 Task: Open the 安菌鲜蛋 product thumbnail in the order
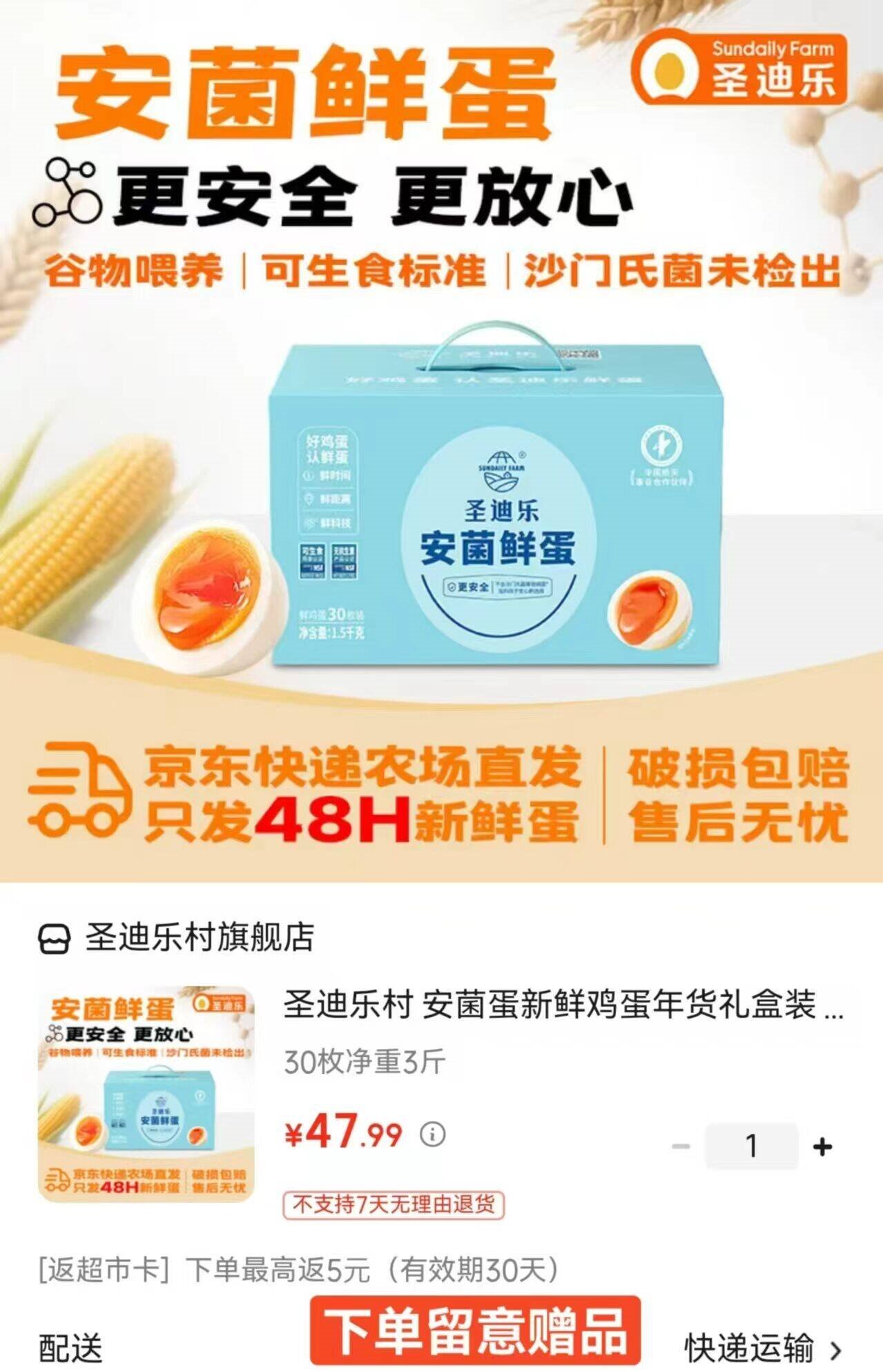tap(146, 1095)
